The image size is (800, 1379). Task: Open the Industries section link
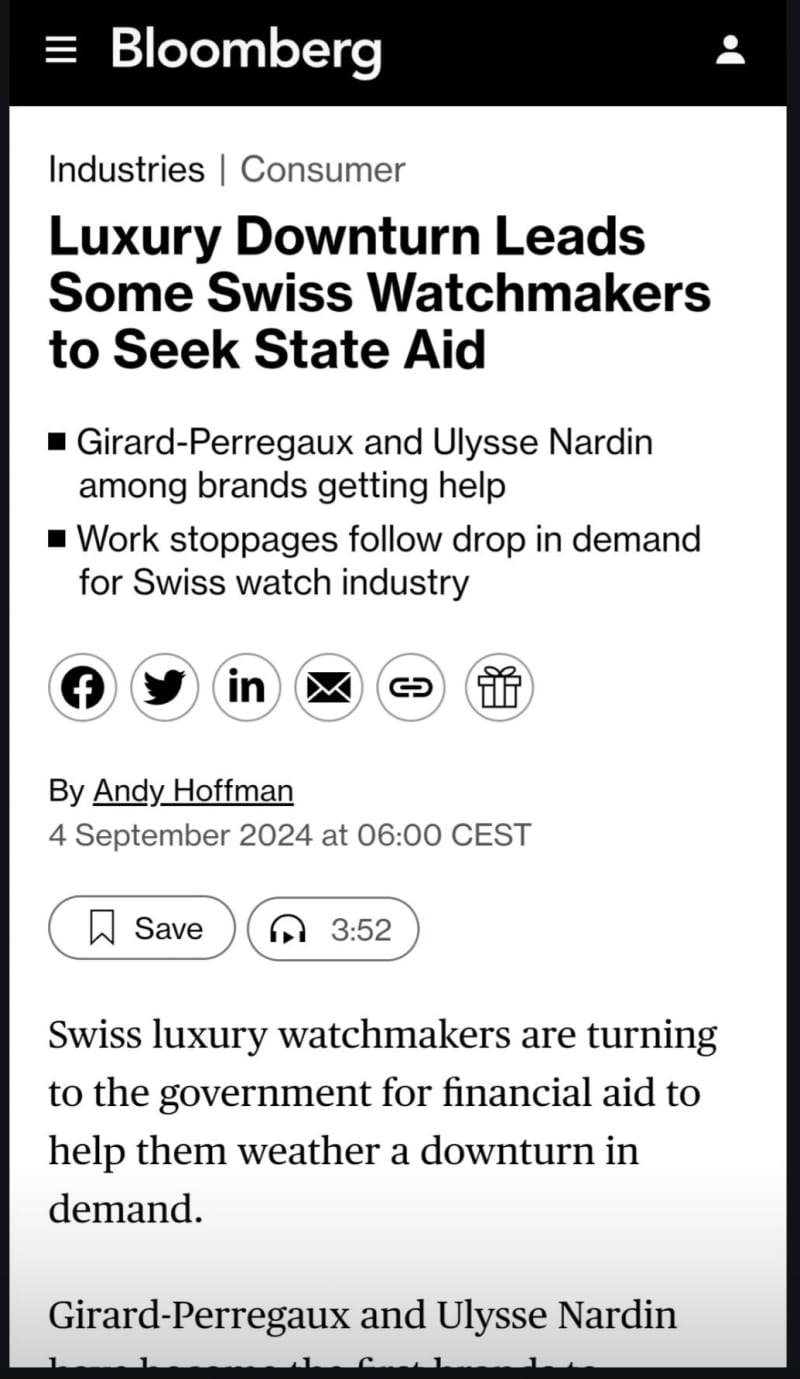pyautogui.click(x=126, y=169)
